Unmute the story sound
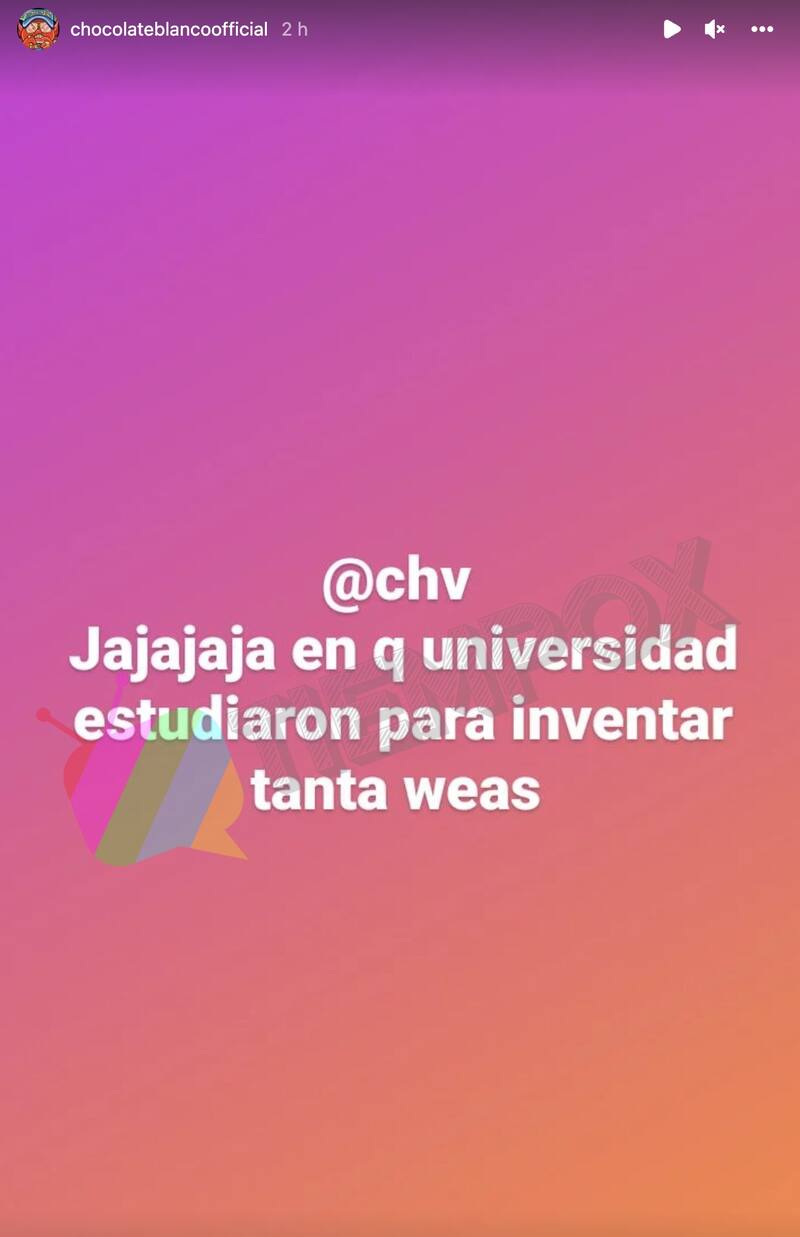Image resolution: width=800 pixels, height=1237 pixels. 714,30
